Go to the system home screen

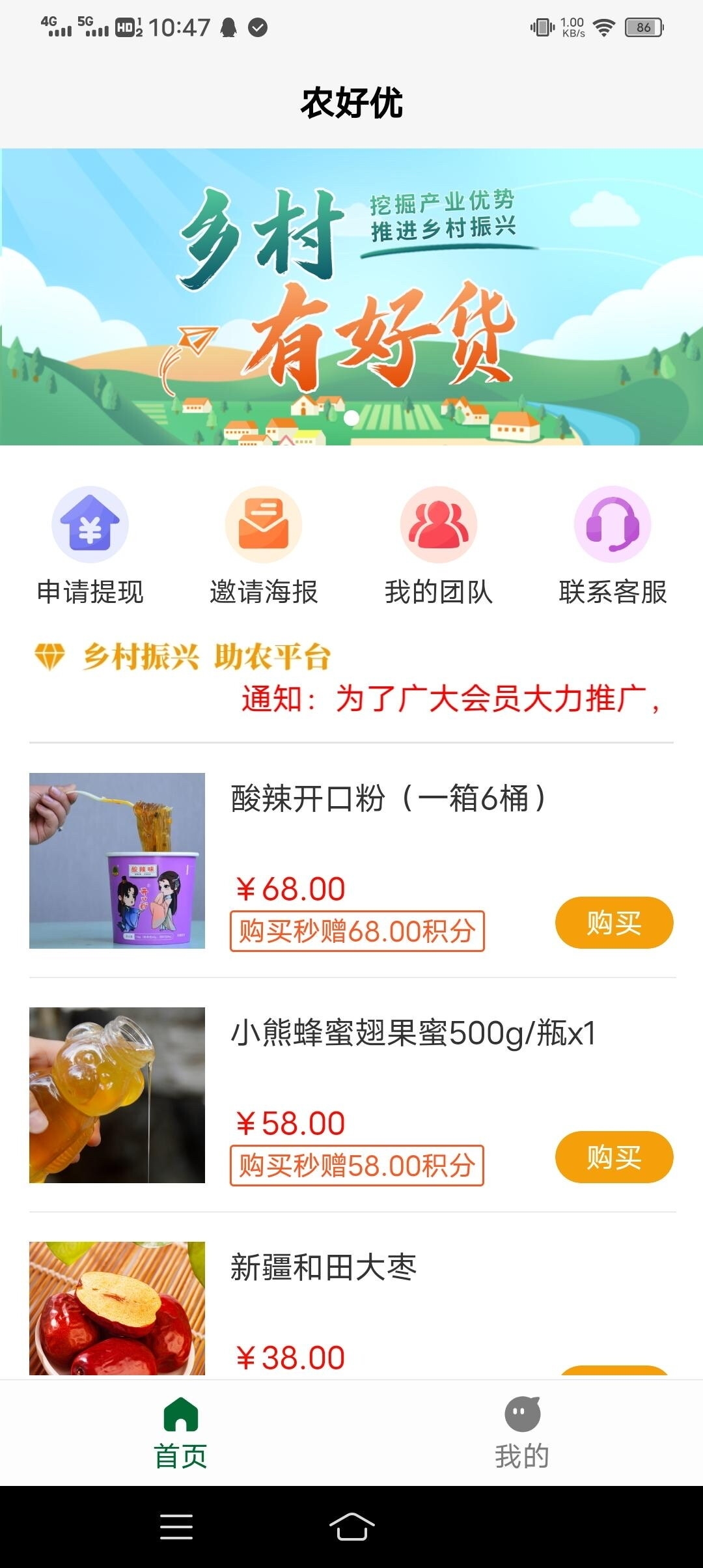tap(351, 1526)
